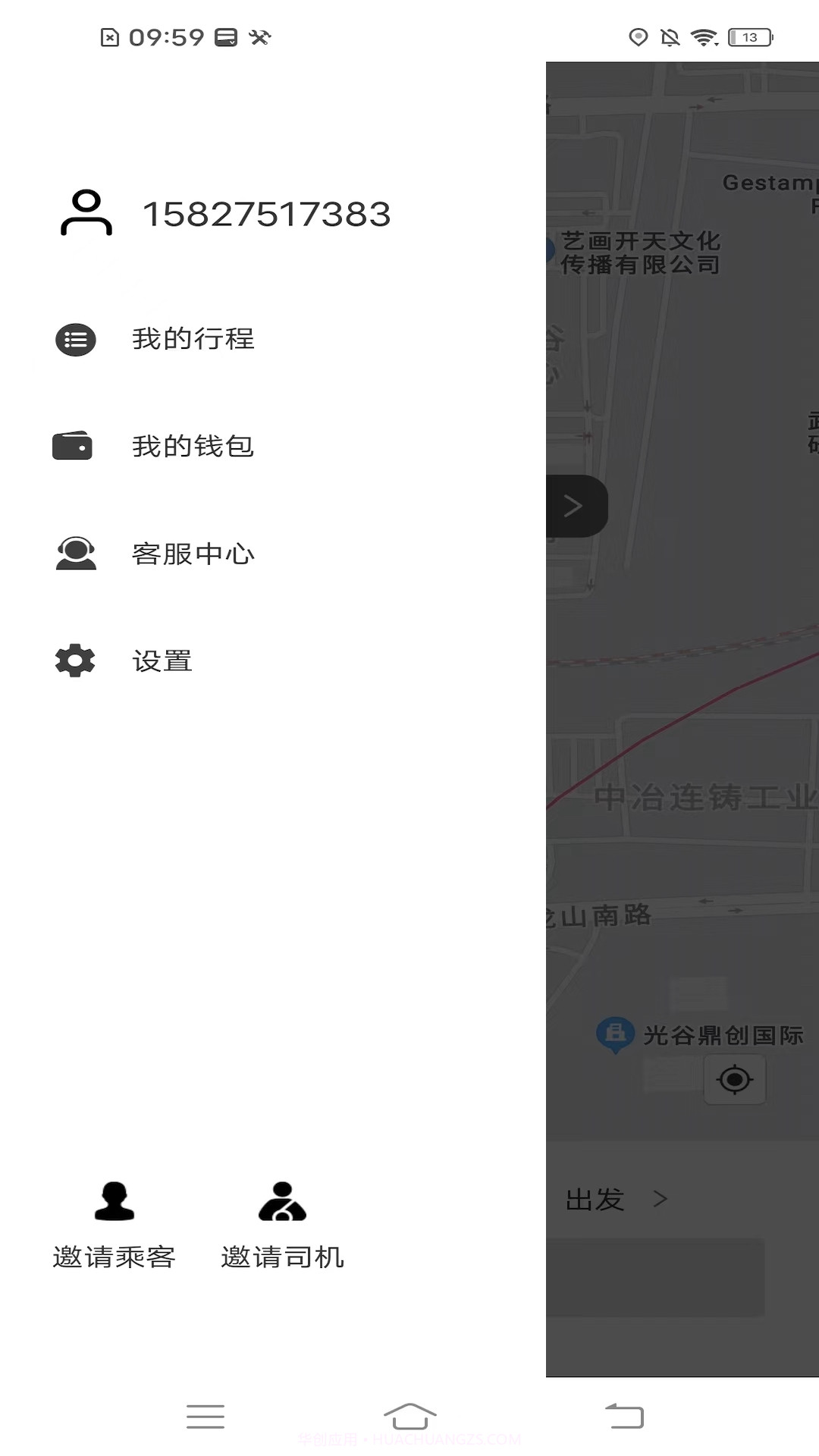Click the 光谷鼎创国际 map marker pin

[614, 1034]
